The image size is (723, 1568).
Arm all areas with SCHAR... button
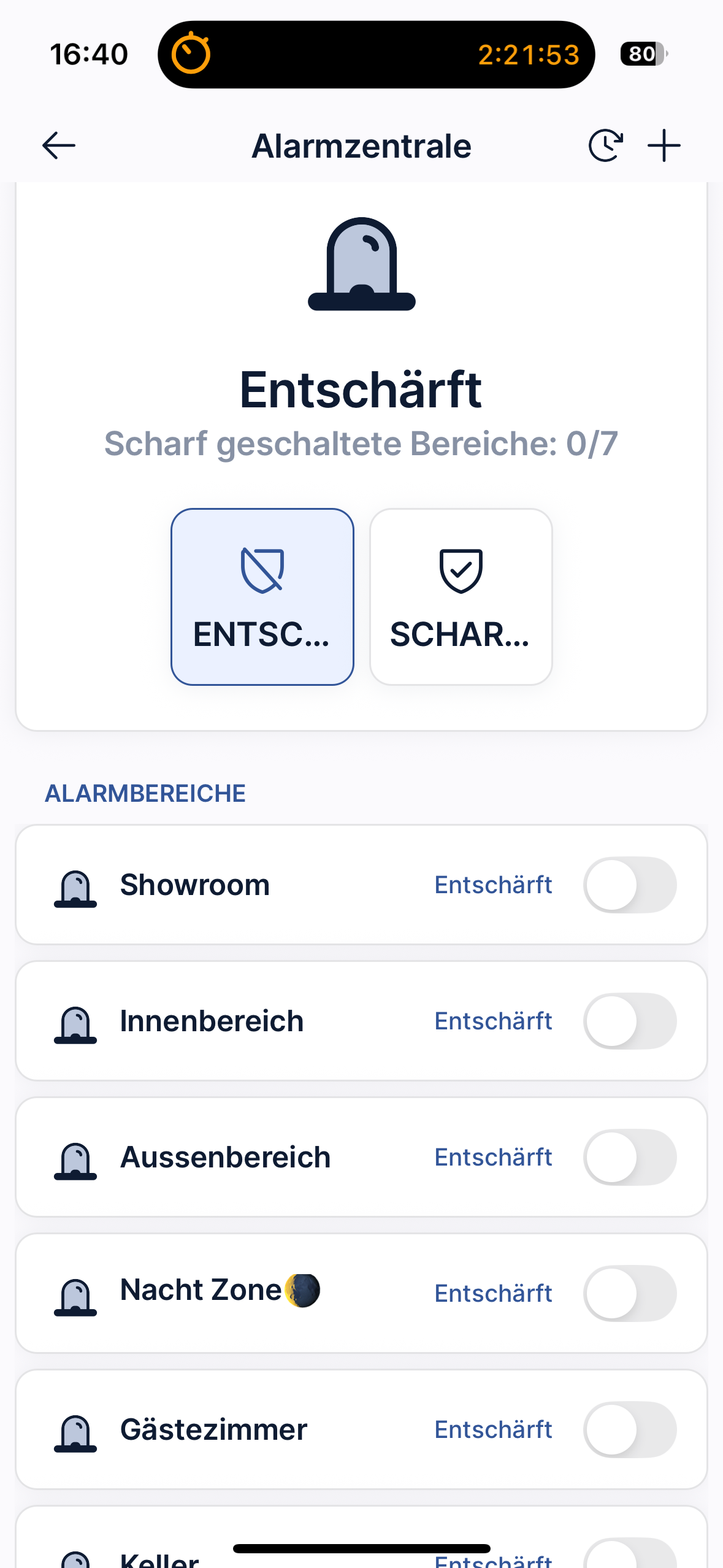461,596
